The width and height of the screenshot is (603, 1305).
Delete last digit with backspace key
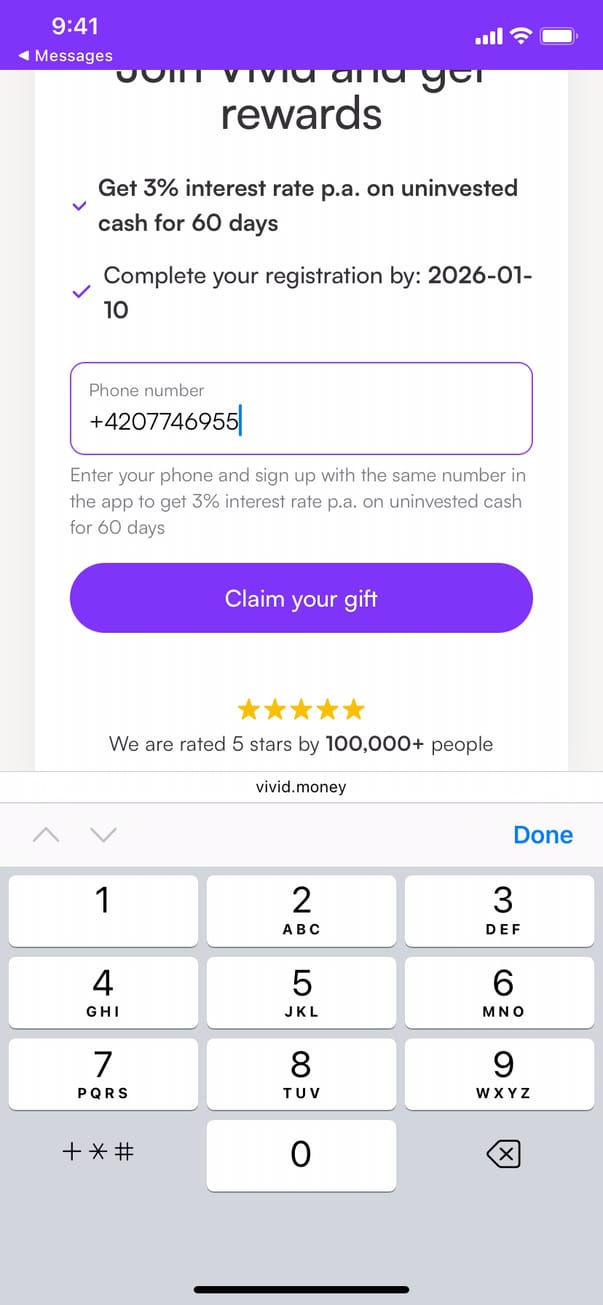(503, 1155)
